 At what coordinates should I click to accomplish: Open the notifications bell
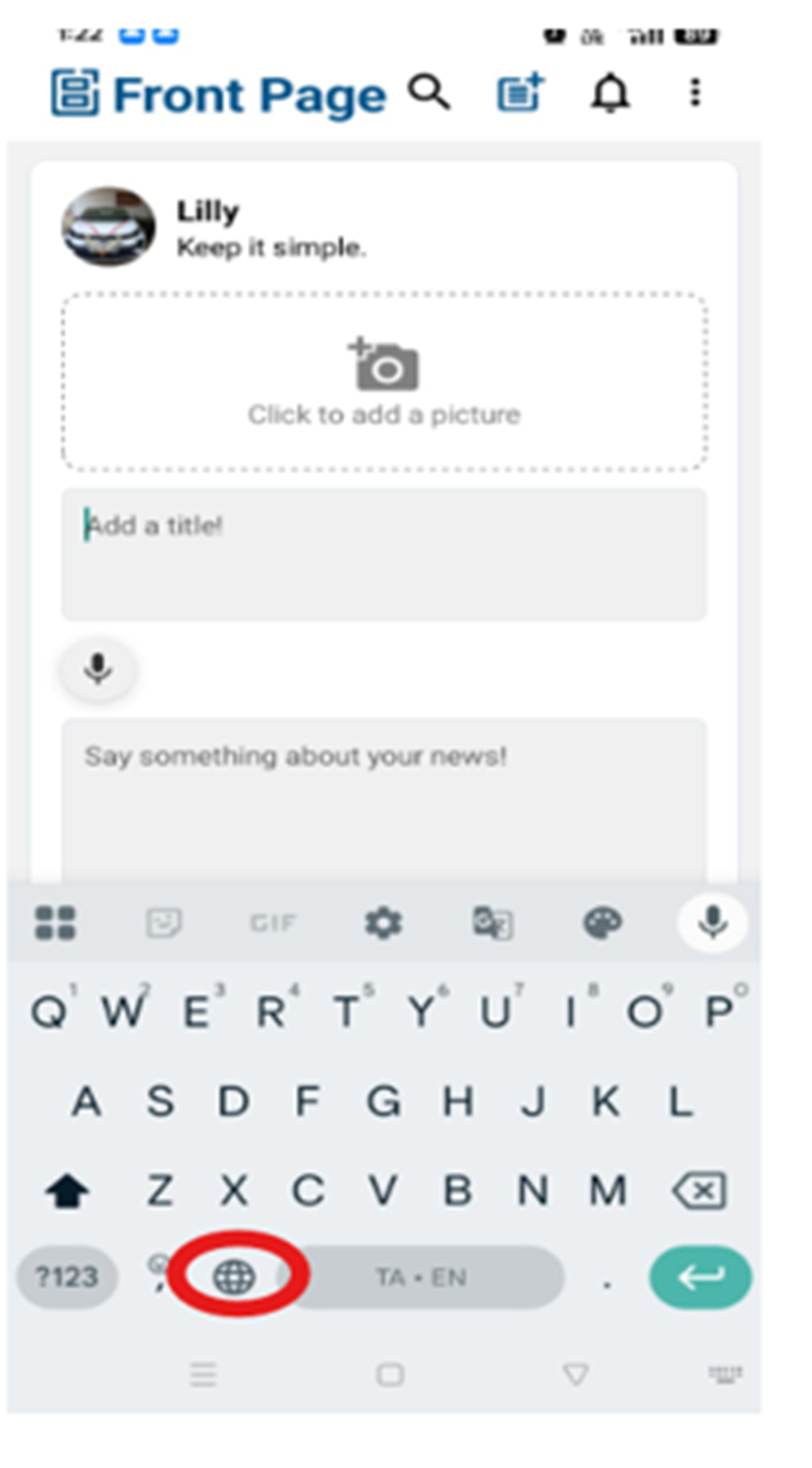(609, 94)
